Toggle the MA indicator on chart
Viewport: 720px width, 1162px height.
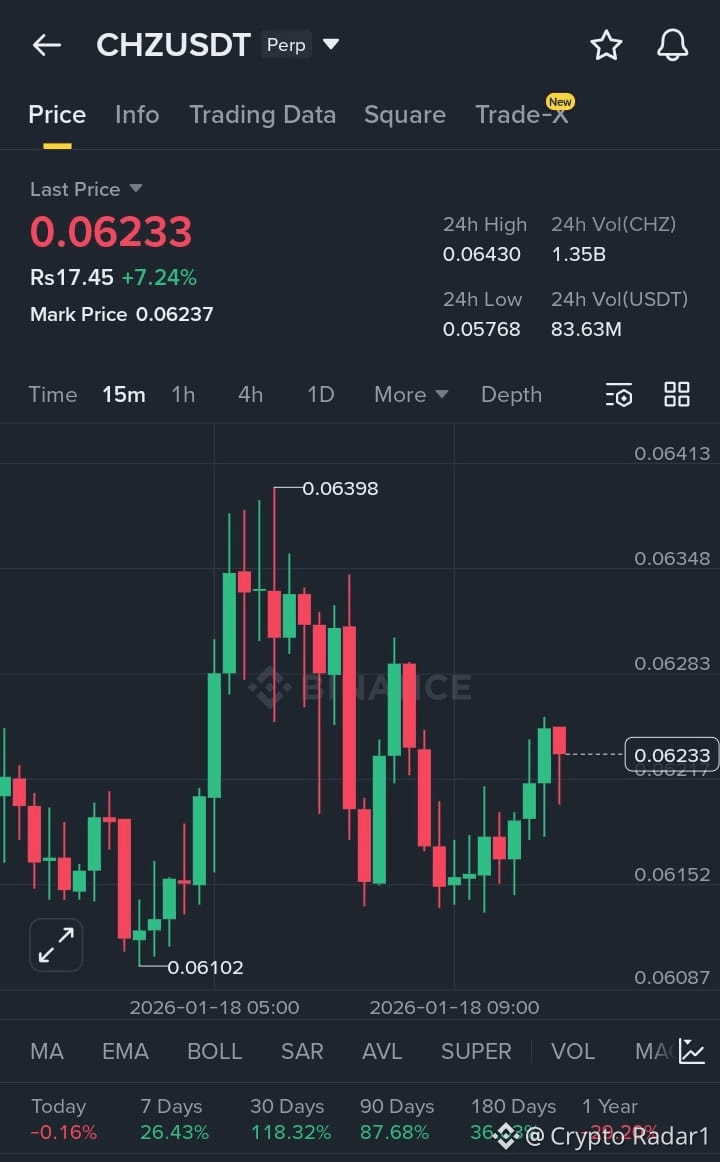tap(46, 1051)
